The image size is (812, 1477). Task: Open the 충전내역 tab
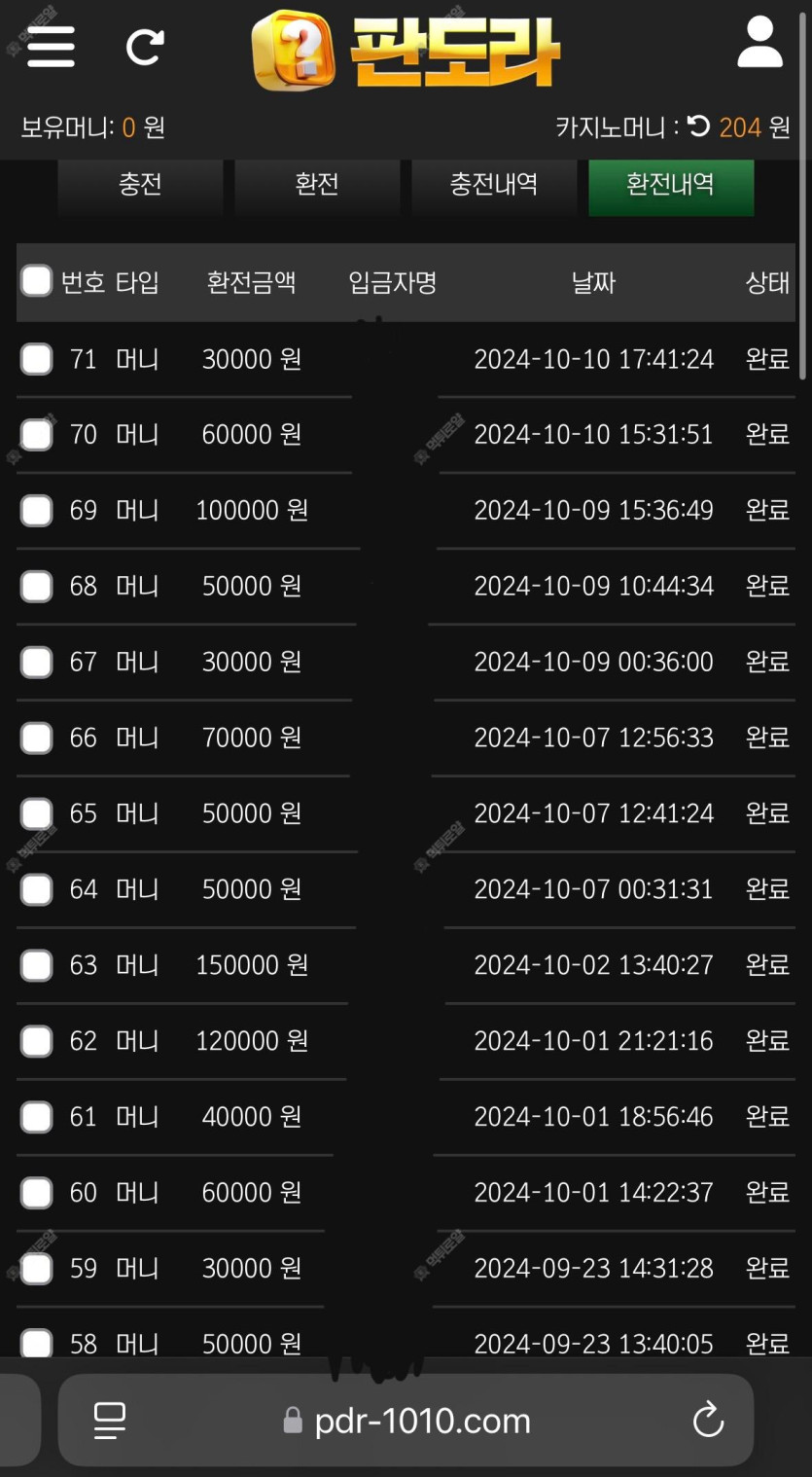click(x=494, y=185)
